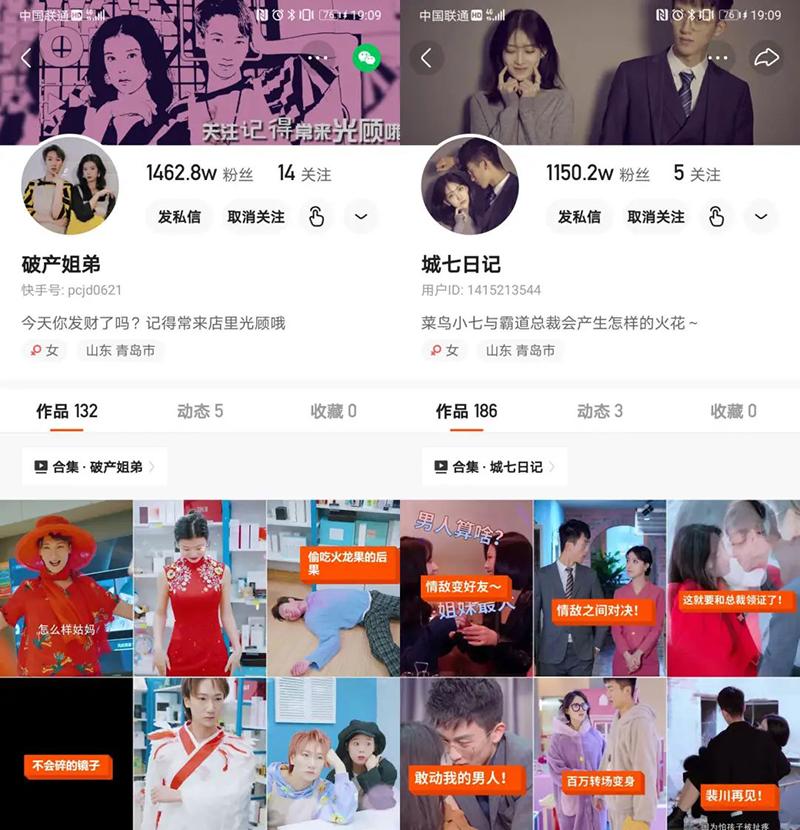800x830 pixels.
Task: Send a private message to 破产姐弟
Action: 179,217
